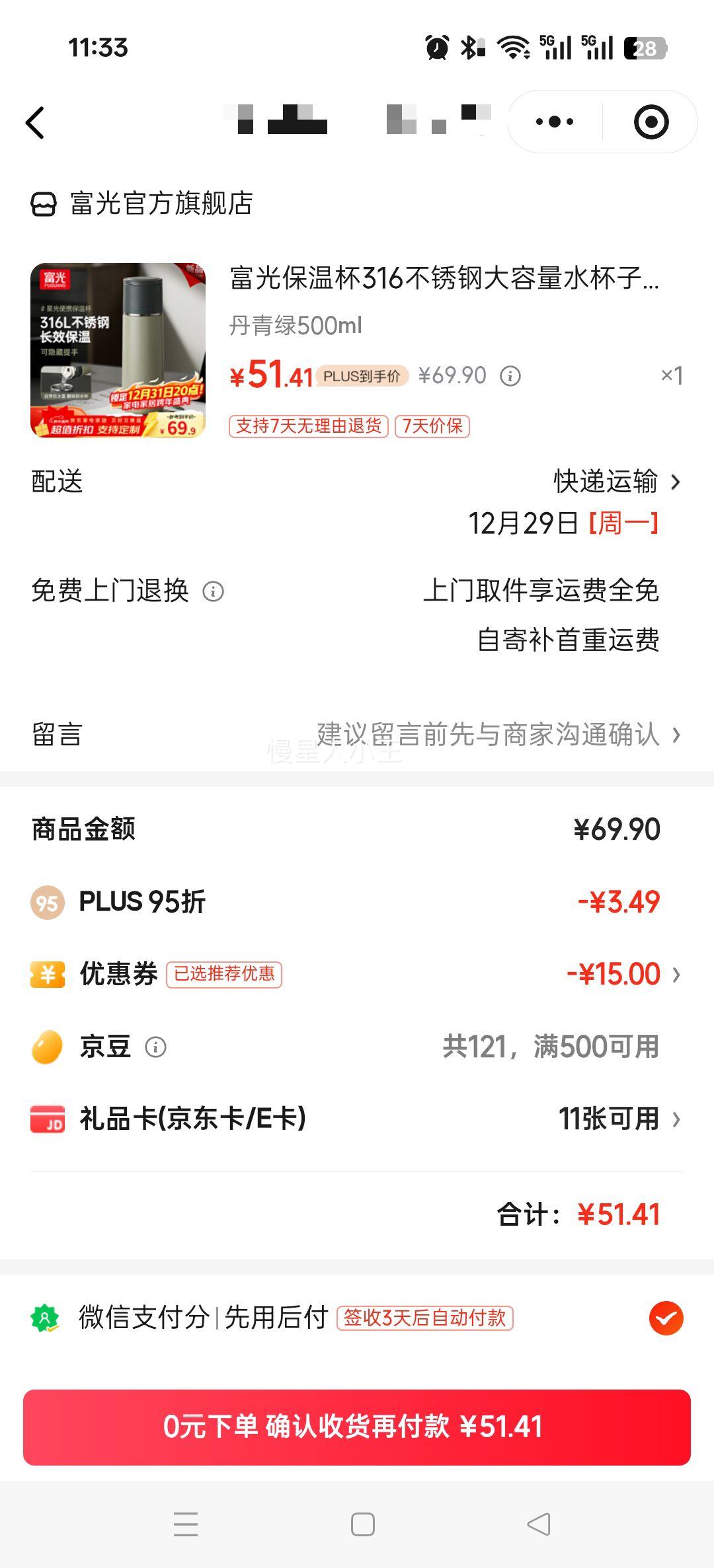
Task: Enable the WeChat 先用后付 payment option
Action: 666,1317
